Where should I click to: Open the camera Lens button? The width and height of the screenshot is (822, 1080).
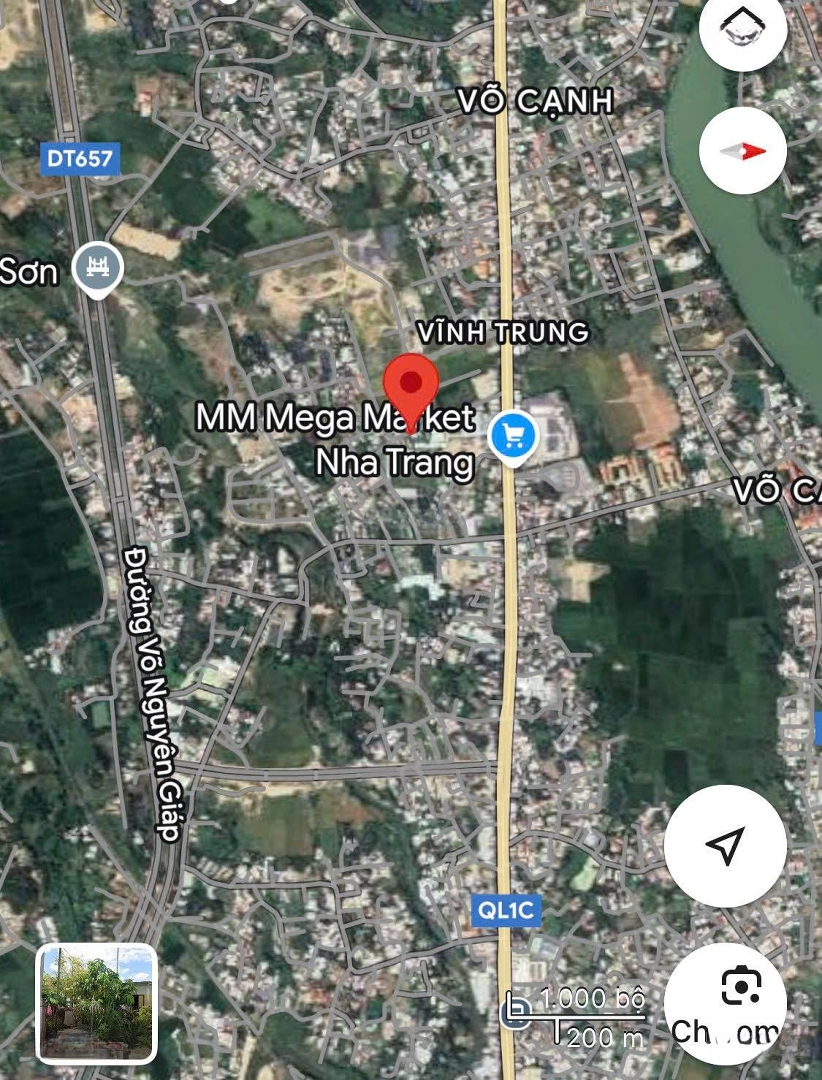coord(740,990)
